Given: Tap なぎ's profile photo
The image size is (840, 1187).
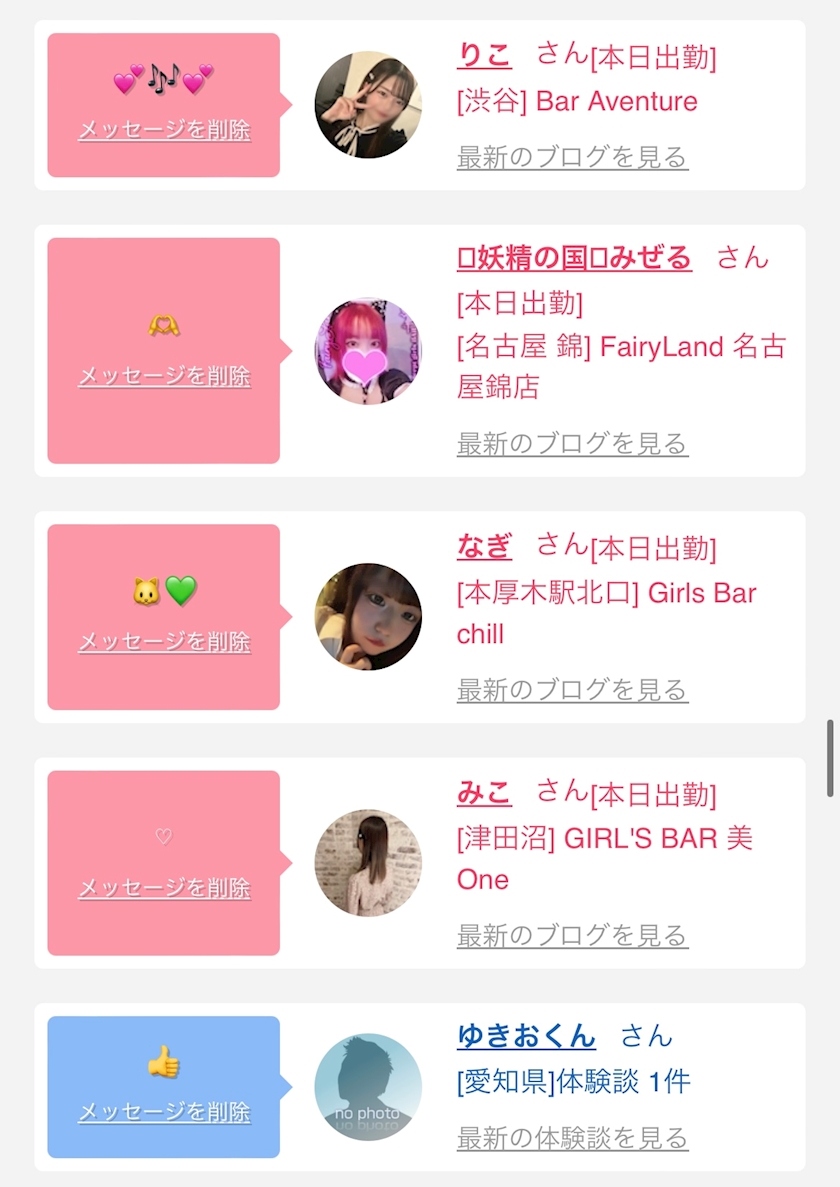Looking at the screenshot, I should tap(368, 617).
